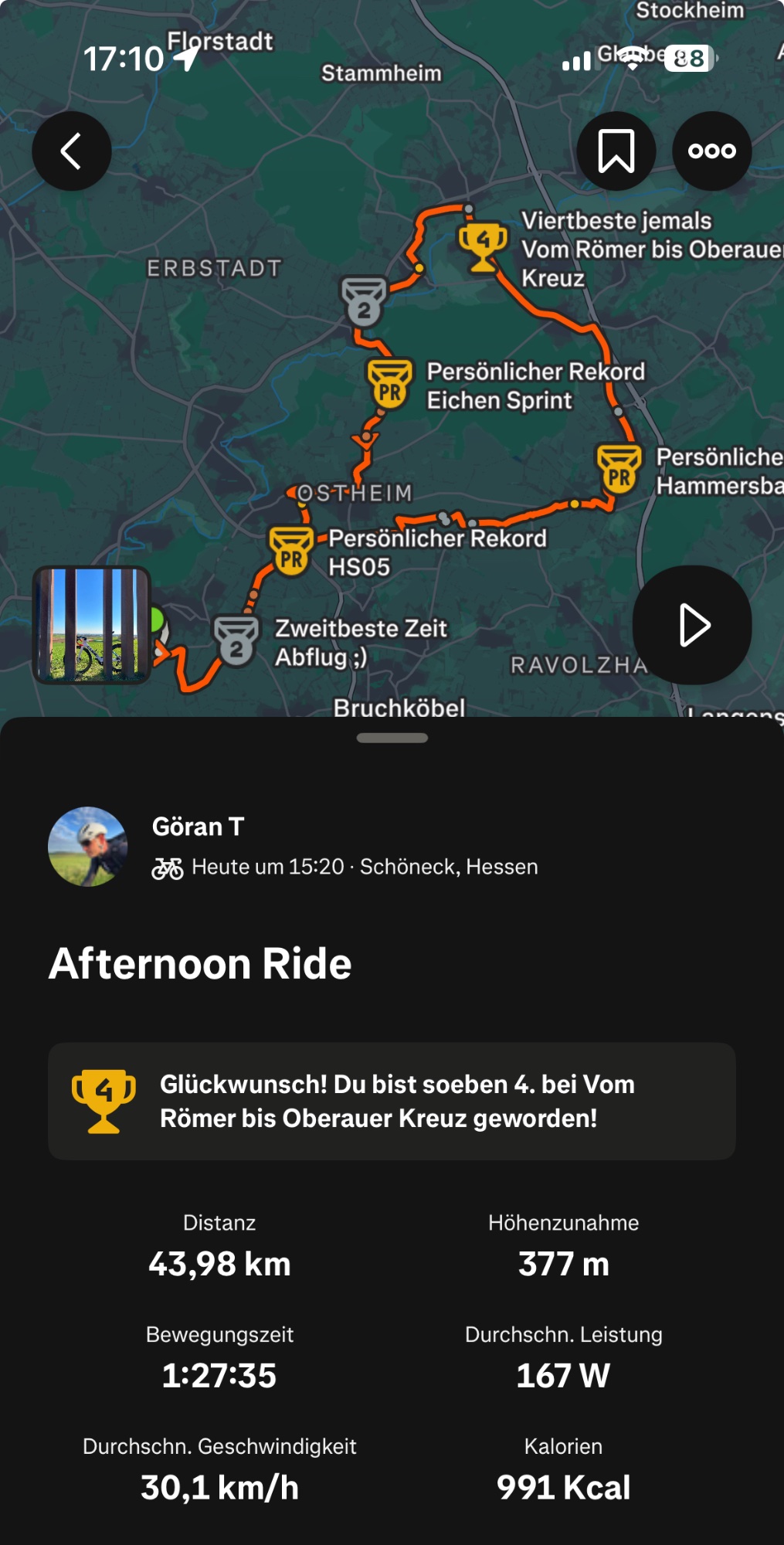Screen dimensions: 784x1545
Task: Tap the Abflug ;) second-best medal
Action: 236,640
